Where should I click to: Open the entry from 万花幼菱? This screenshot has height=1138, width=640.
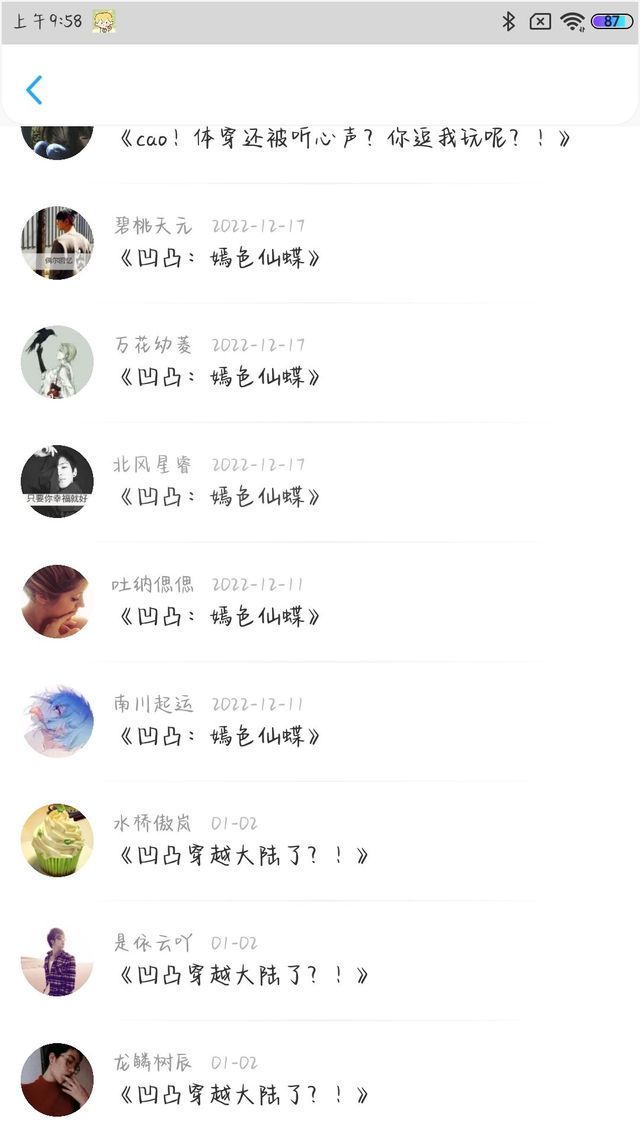pyautogui.click(x=320, y=362)
